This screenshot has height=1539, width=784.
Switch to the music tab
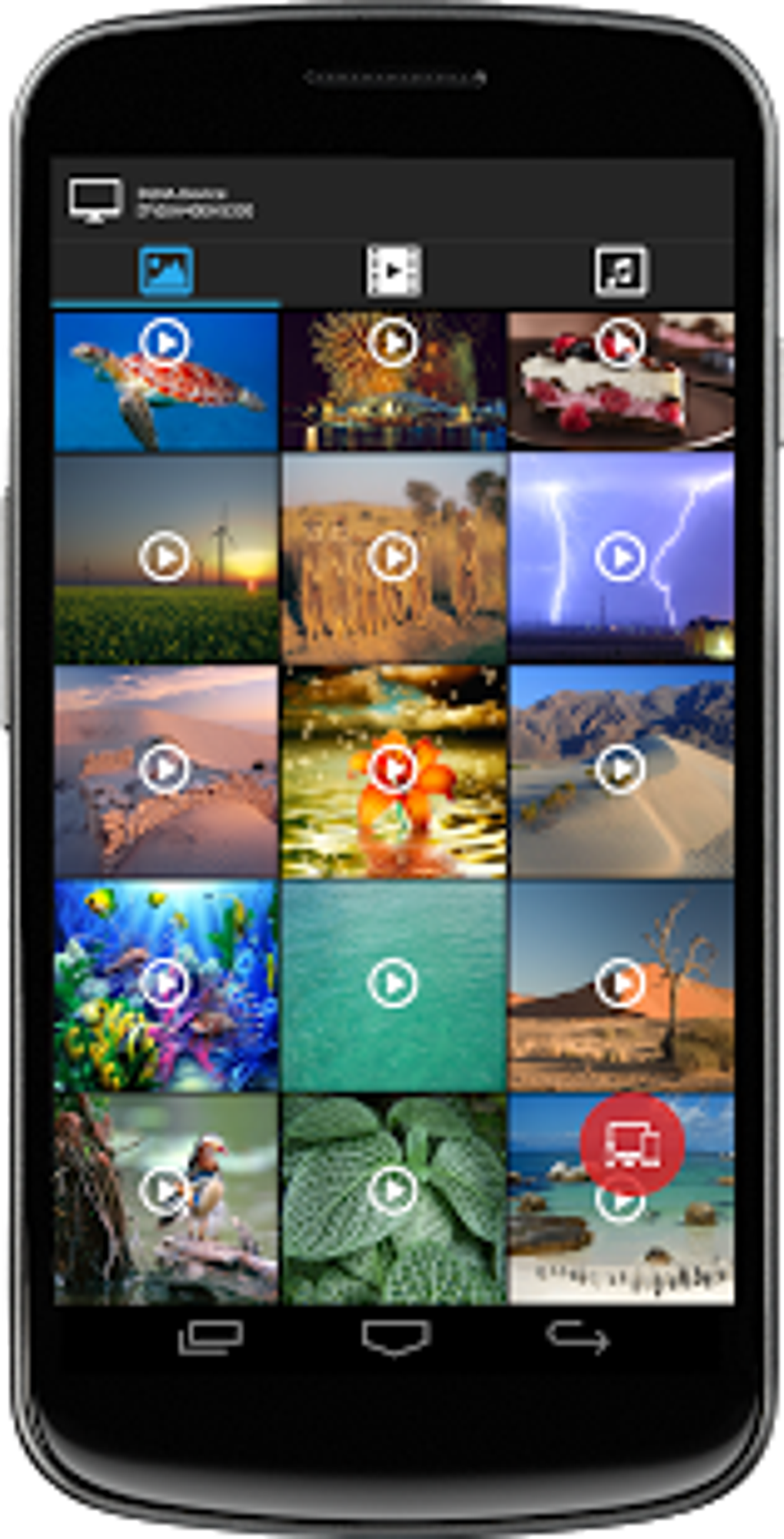pyautogui.click(x=621, y=271)
